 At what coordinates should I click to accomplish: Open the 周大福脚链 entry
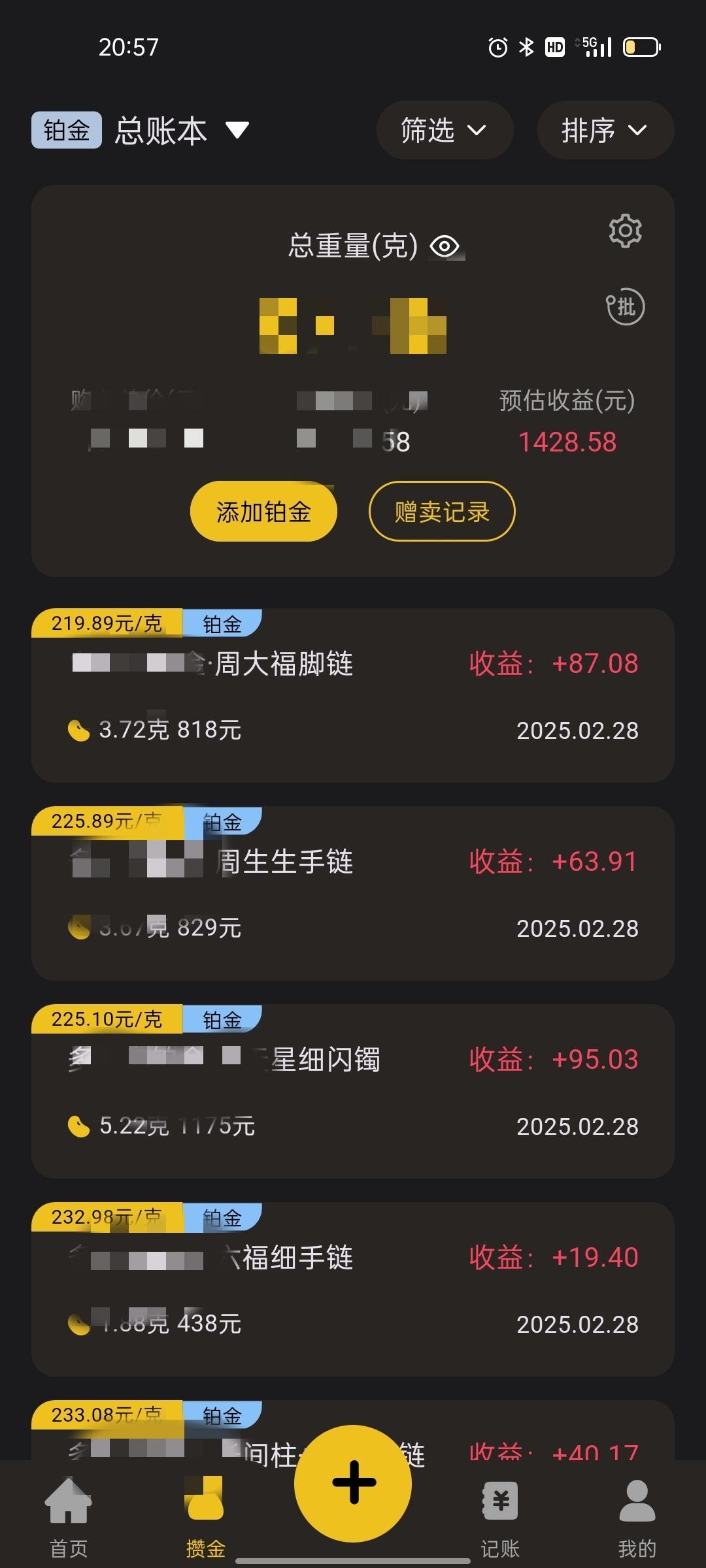353,695
